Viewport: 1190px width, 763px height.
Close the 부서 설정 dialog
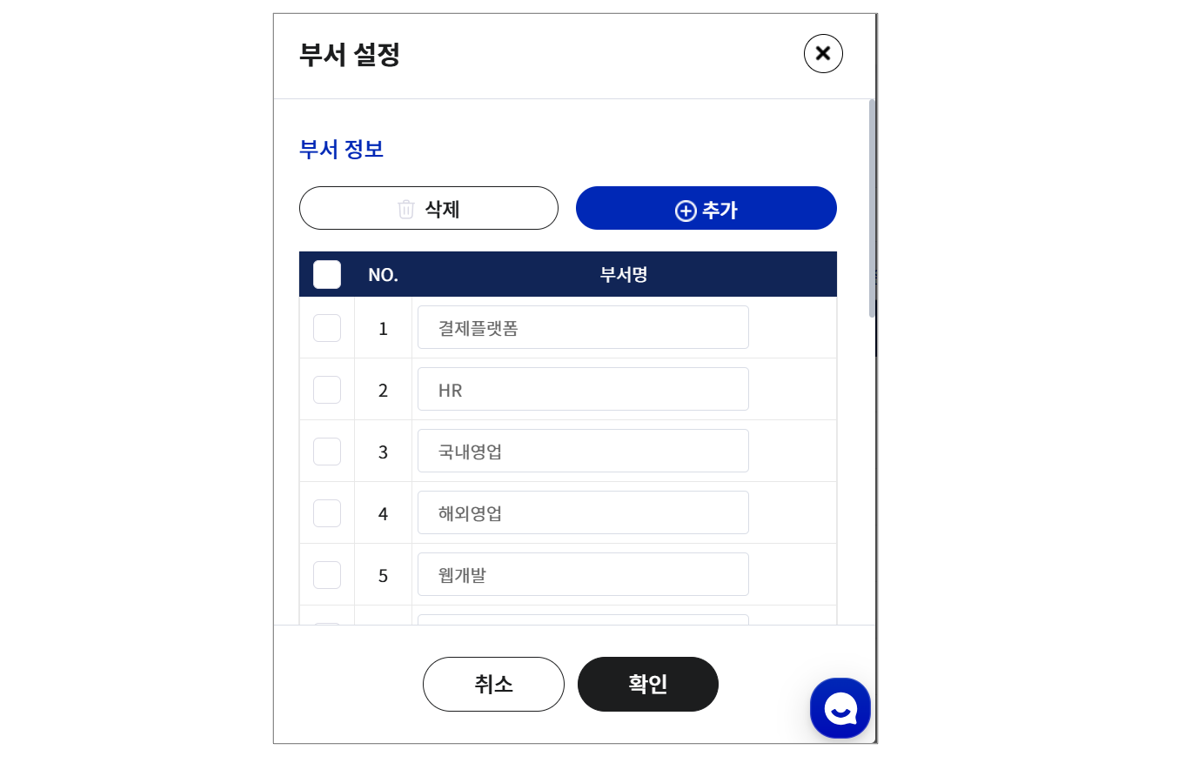coord(823,54)
